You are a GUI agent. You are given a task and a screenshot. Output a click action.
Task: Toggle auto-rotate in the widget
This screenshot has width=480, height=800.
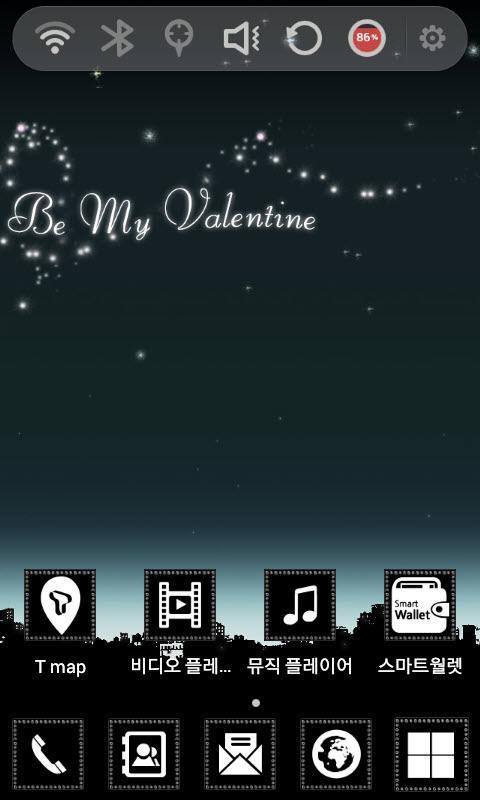pos(304,38)
